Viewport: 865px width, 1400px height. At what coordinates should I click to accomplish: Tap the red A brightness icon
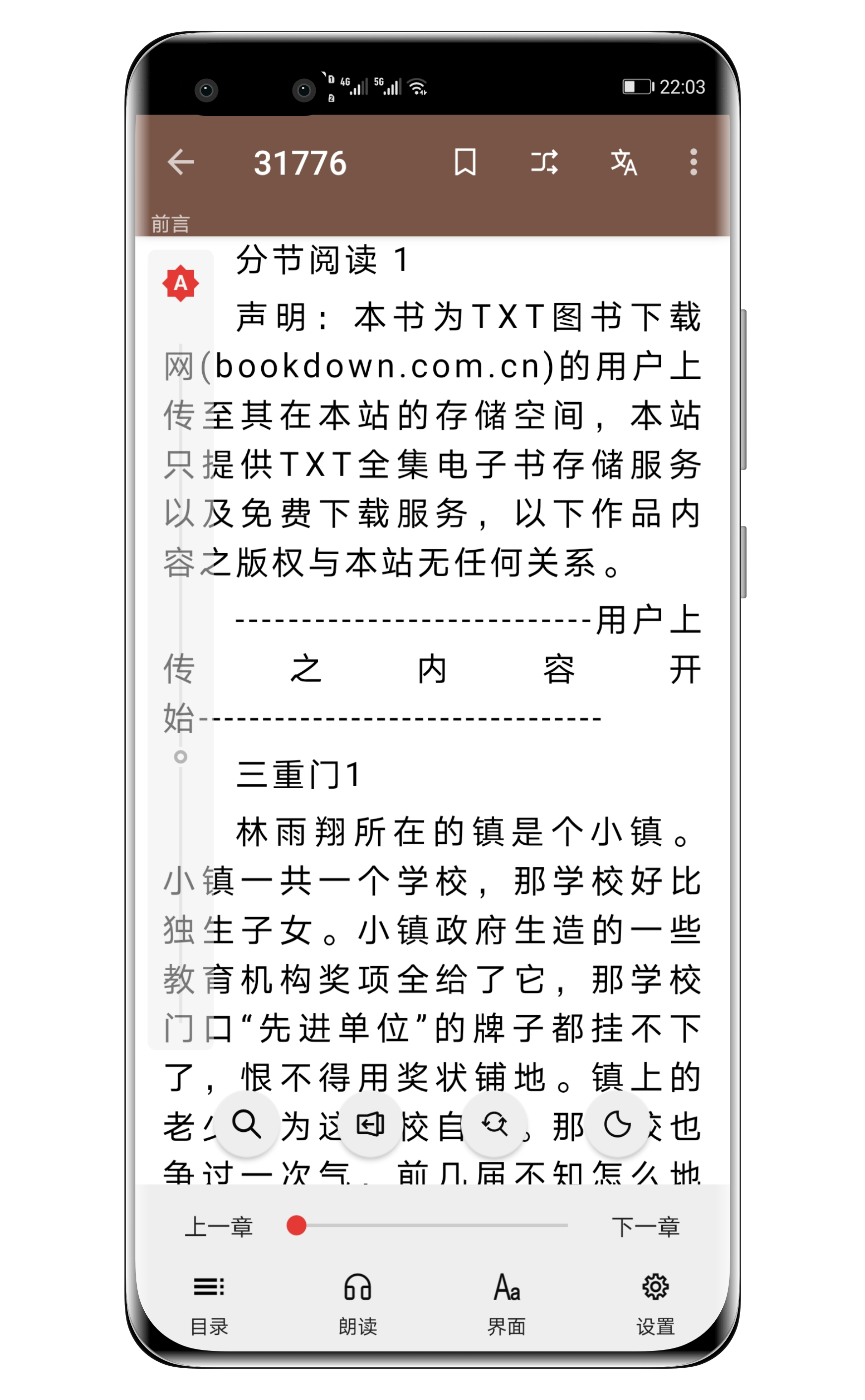click(180, 283)
